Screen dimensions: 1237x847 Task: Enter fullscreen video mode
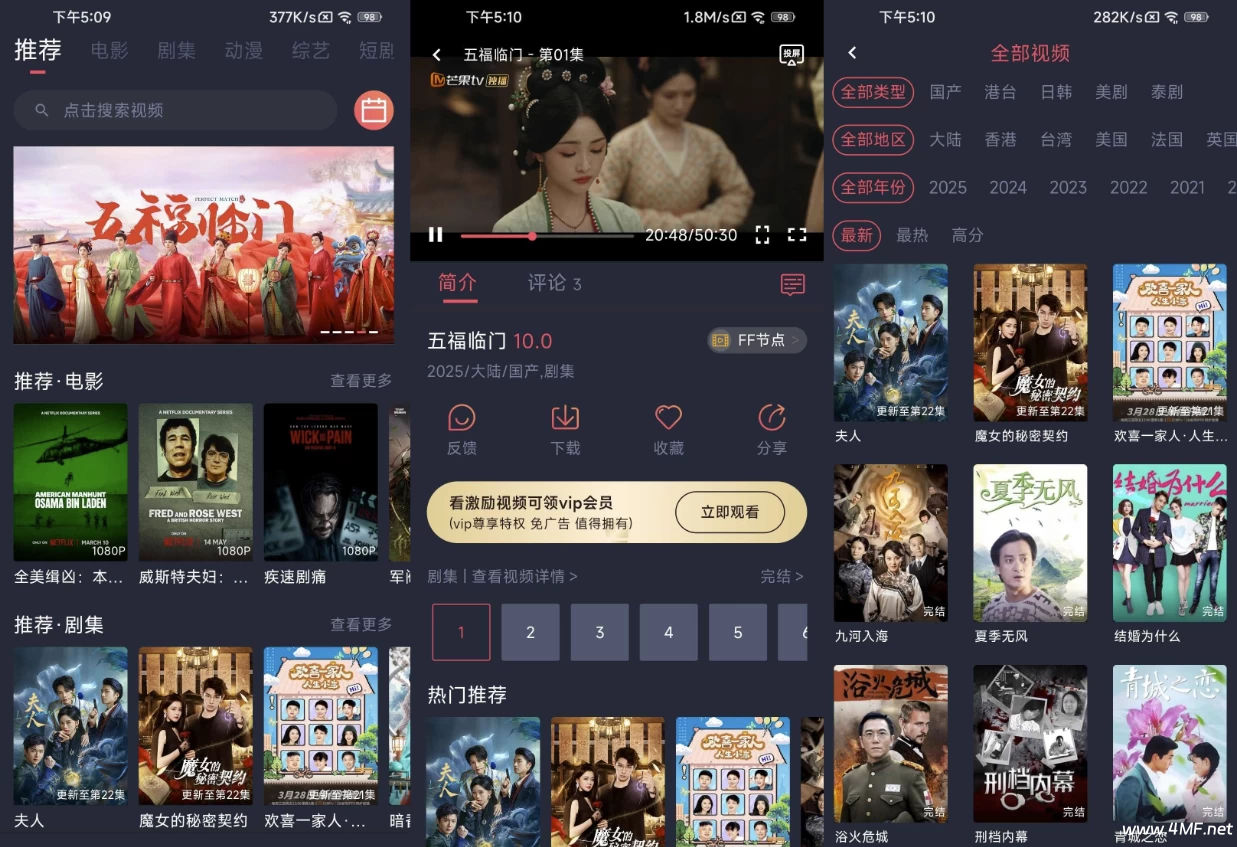(797, 235)
